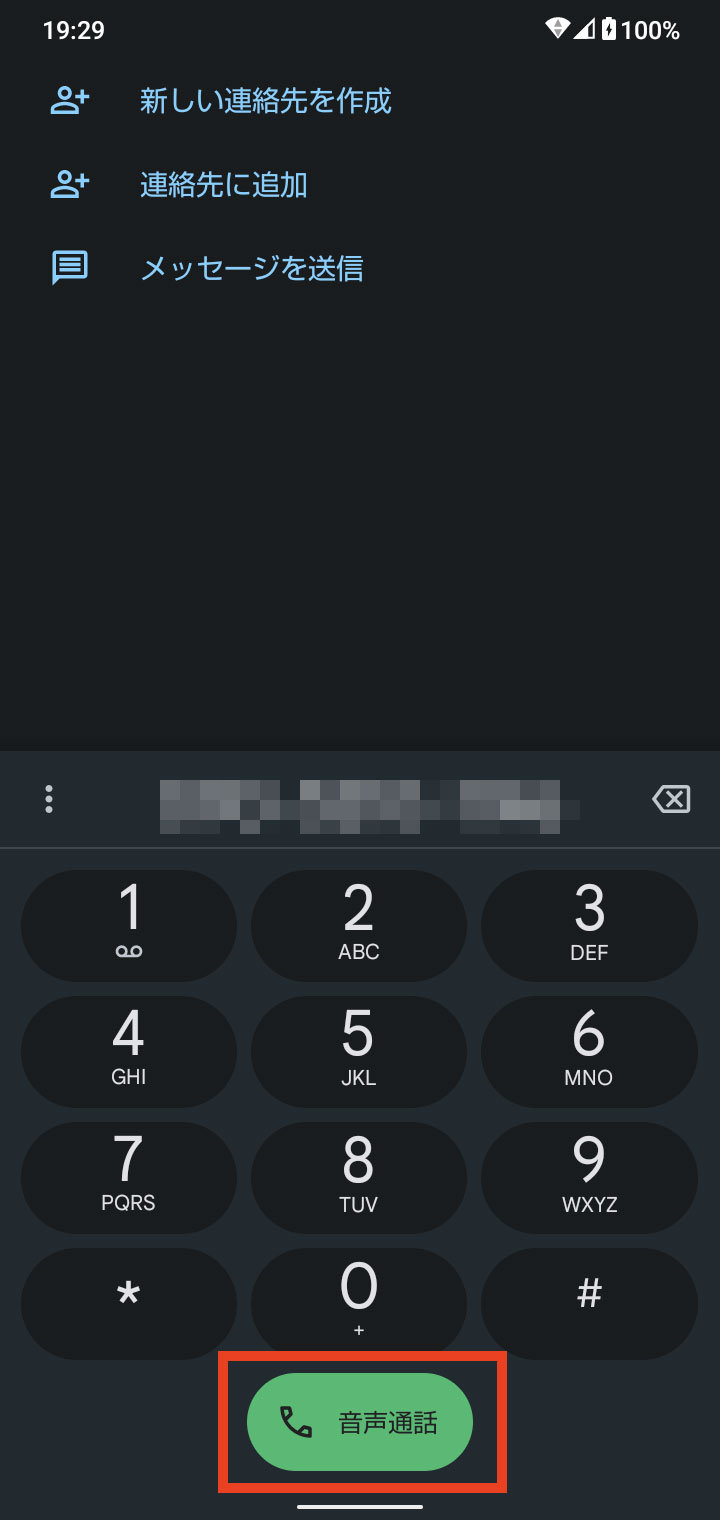Enter digit 7 PQRS
This screenshot has height=1520, width=720.
[x=129, y=1176]
